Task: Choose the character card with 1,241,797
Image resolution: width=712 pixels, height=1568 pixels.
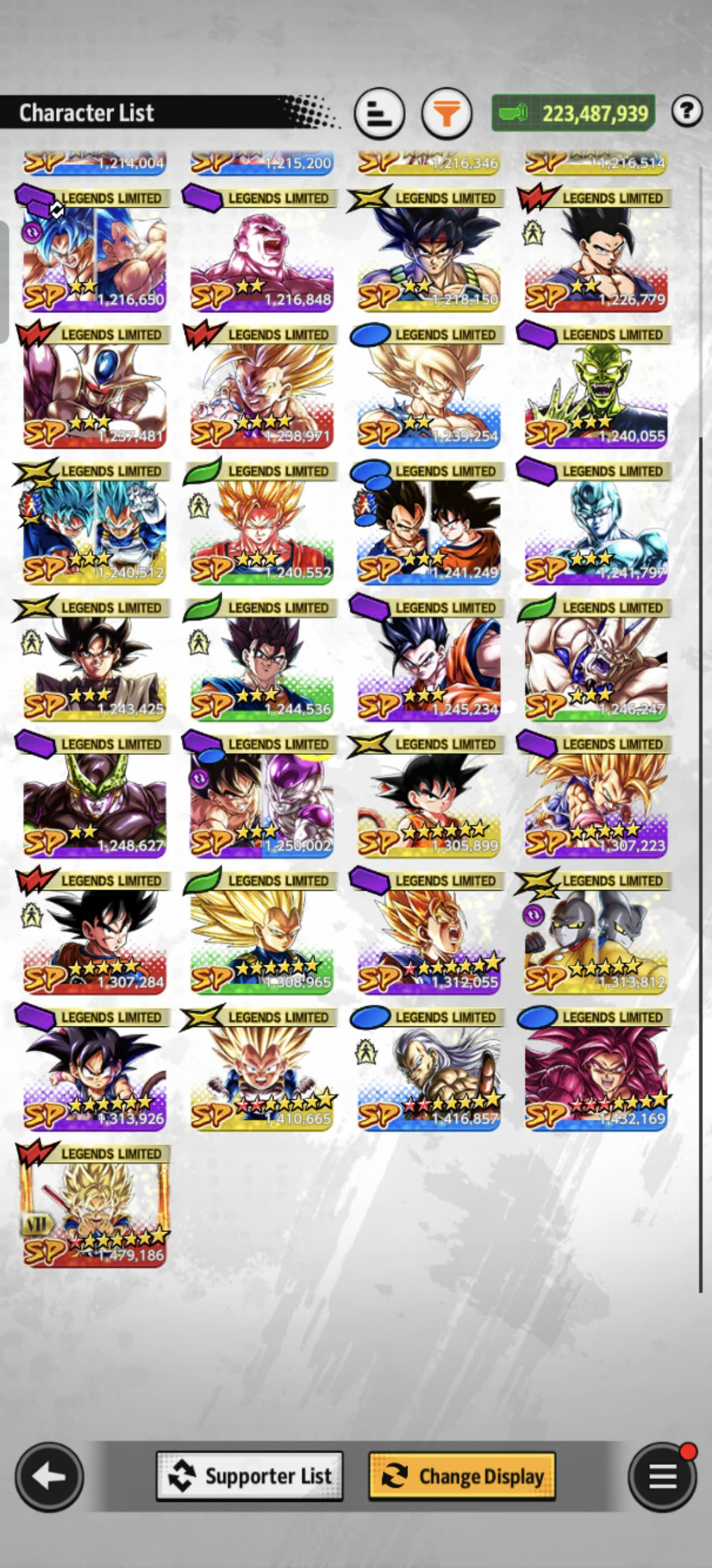Action: 595,522
